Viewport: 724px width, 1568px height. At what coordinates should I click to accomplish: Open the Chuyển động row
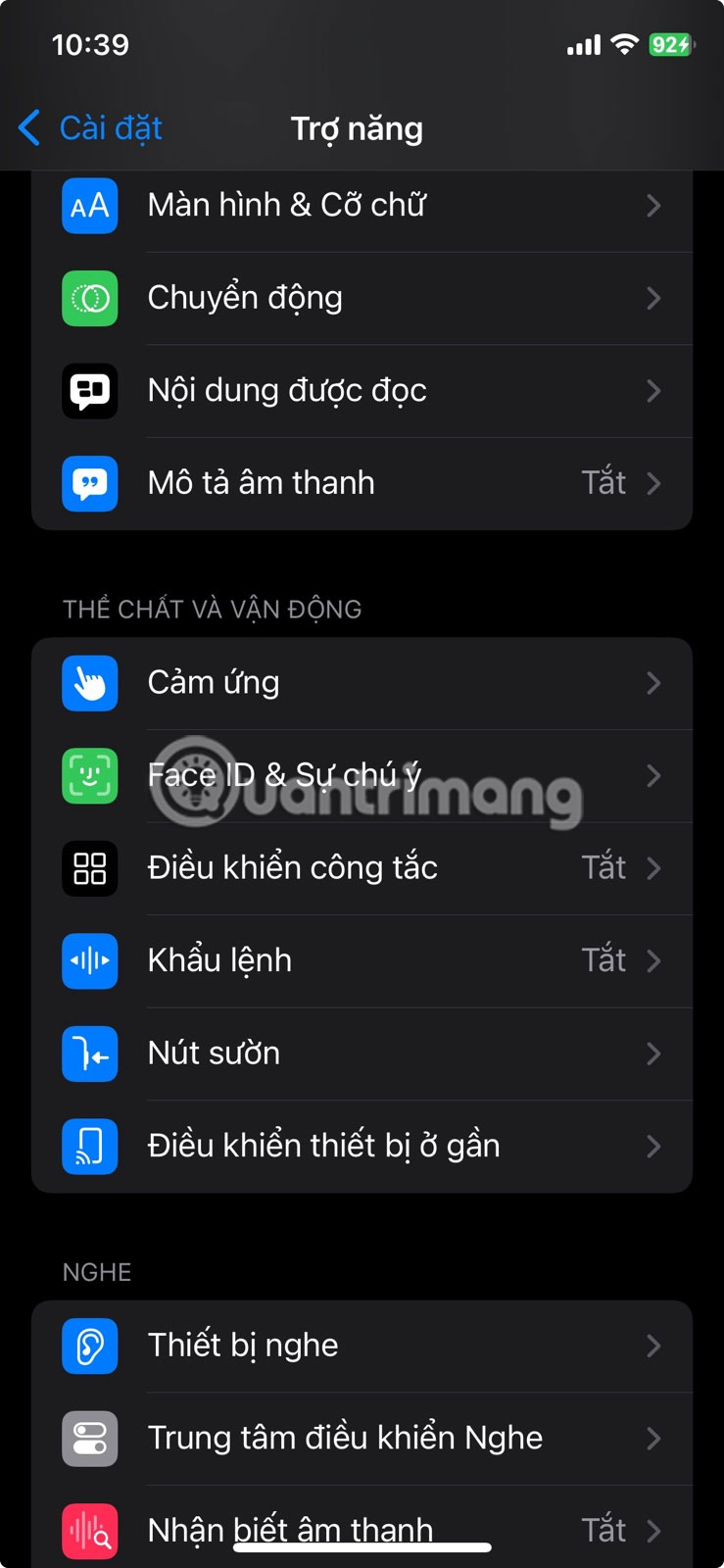coord(362,298)
